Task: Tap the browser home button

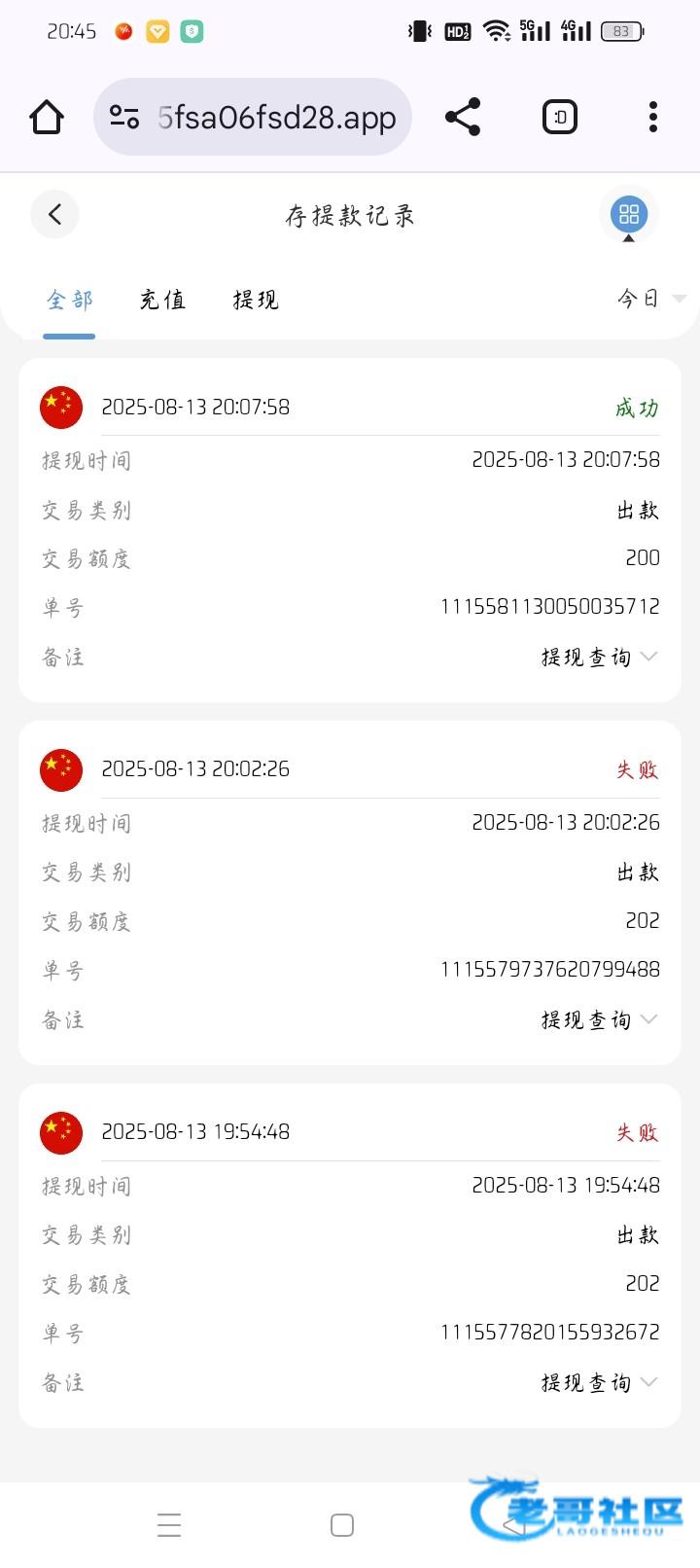Action: pos(47,118)
